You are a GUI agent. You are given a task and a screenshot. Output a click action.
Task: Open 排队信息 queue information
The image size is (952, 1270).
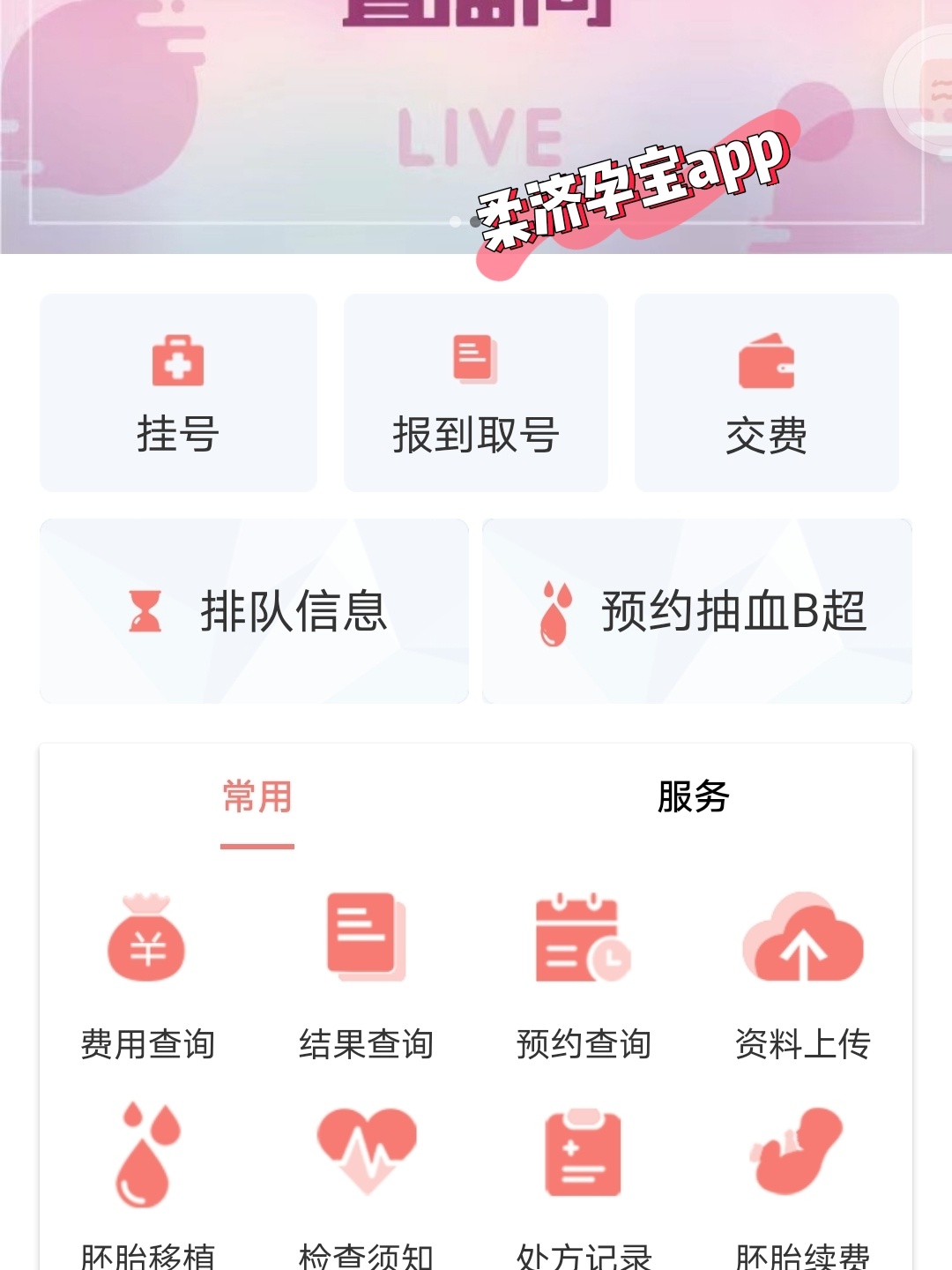[x=256, y=610]
